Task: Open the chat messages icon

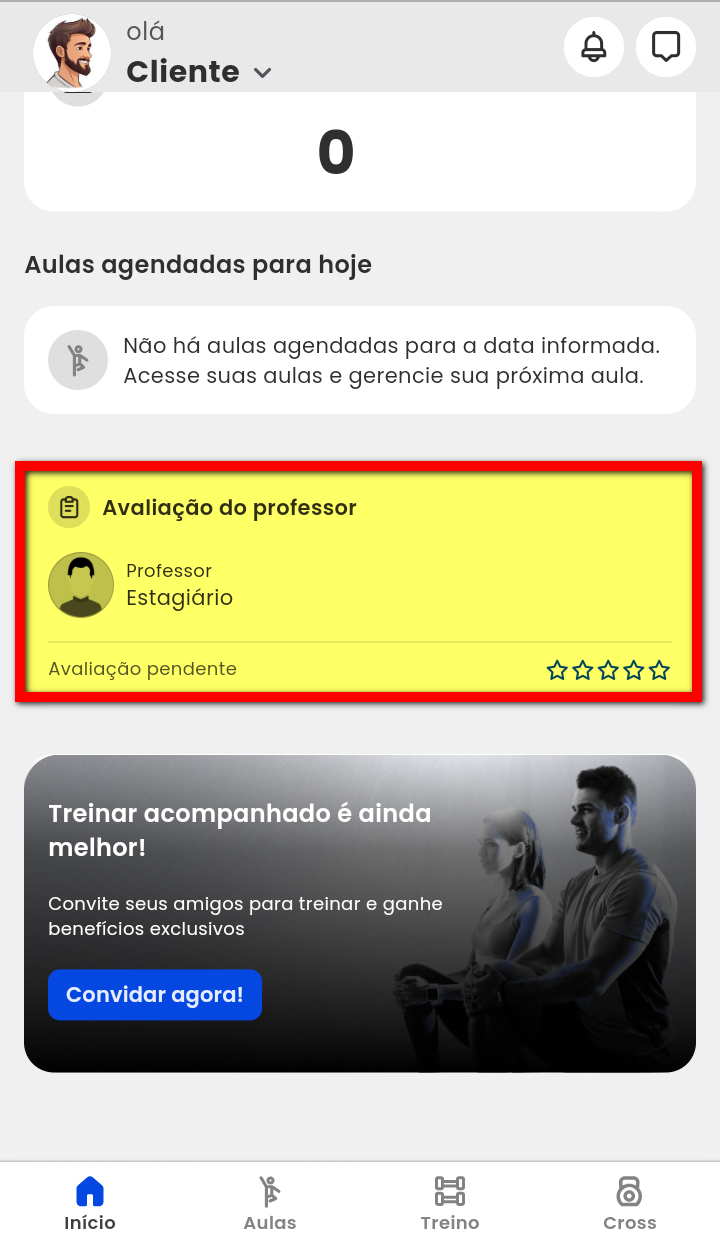Action: (666, 47)
